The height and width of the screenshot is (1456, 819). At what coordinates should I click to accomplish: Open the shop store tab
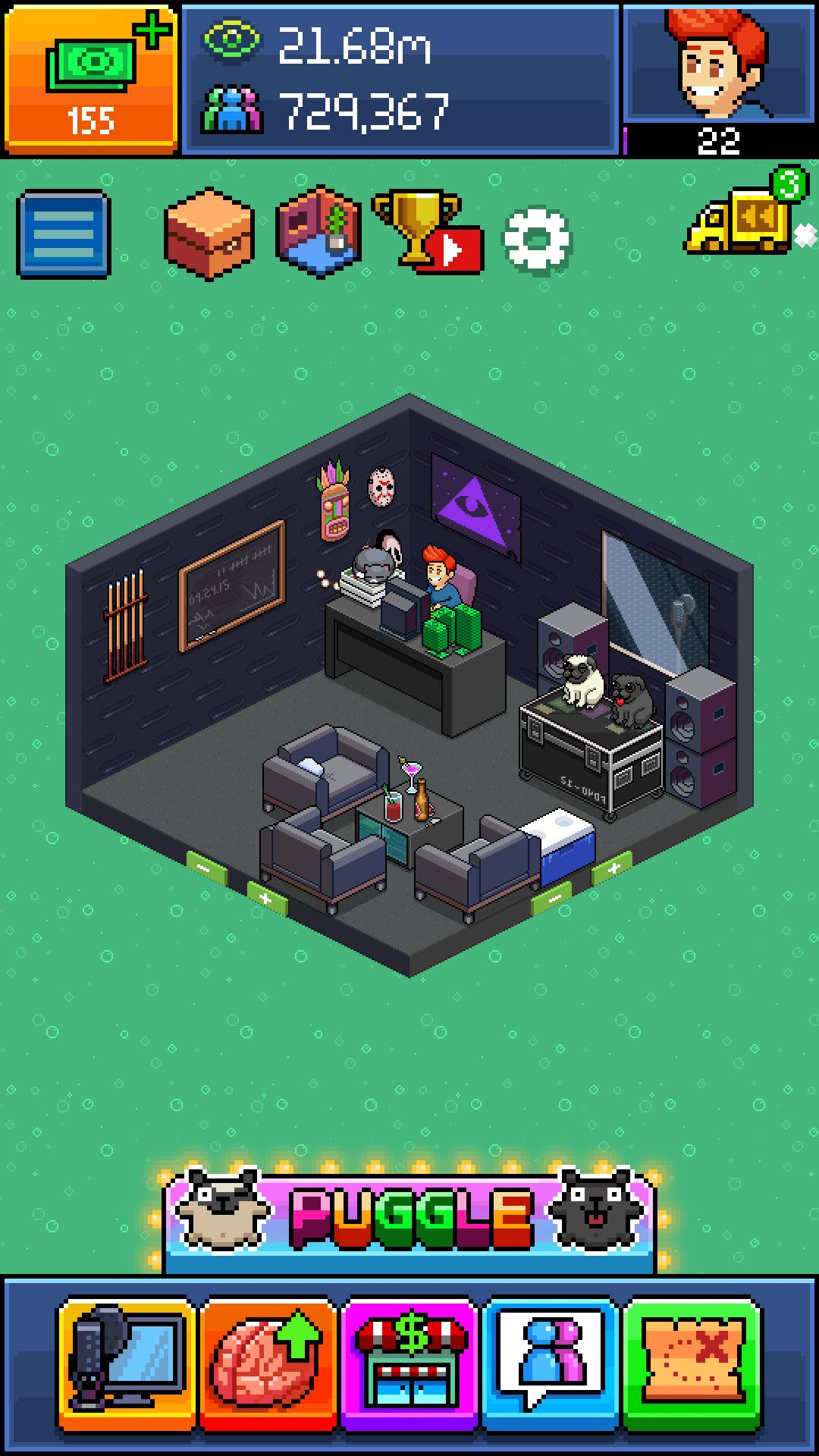point(409,1365)
